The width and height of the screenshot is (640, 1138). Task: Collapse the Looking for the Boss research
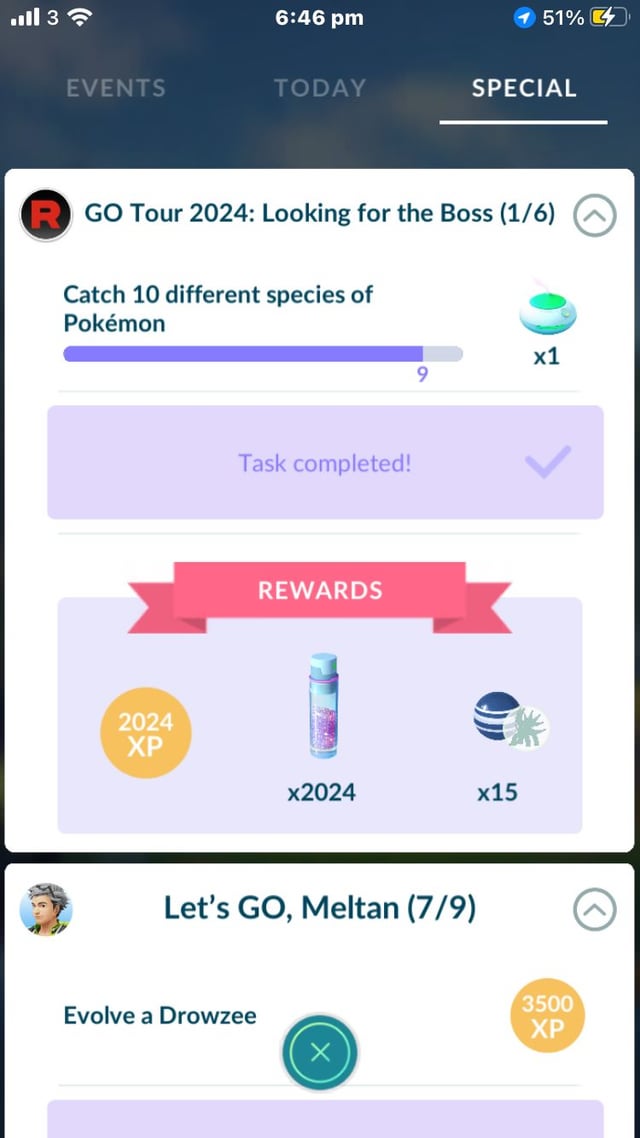pos(595,216)
